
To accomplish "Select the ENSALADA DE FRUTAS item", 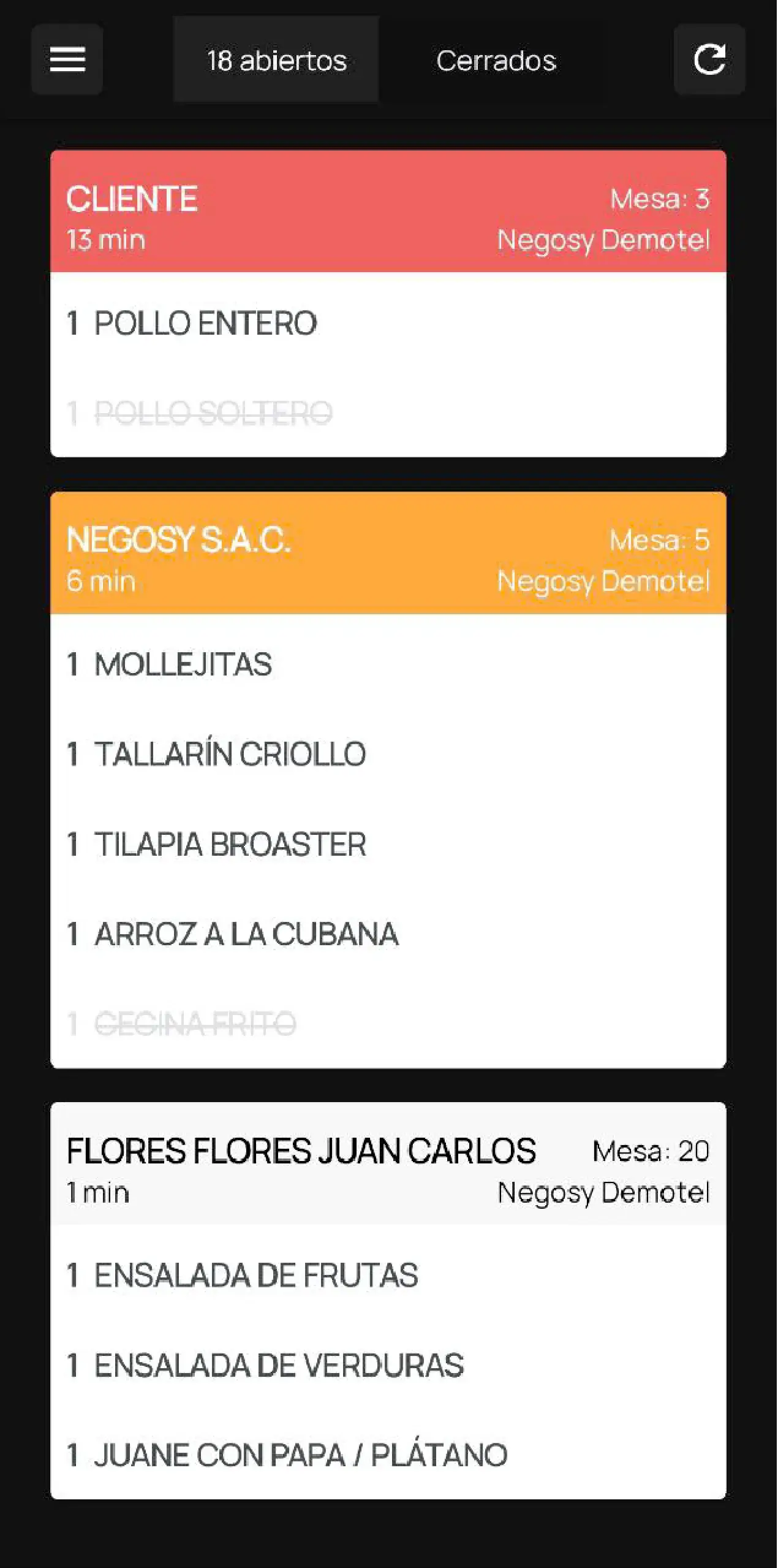I will (388, 1276).
